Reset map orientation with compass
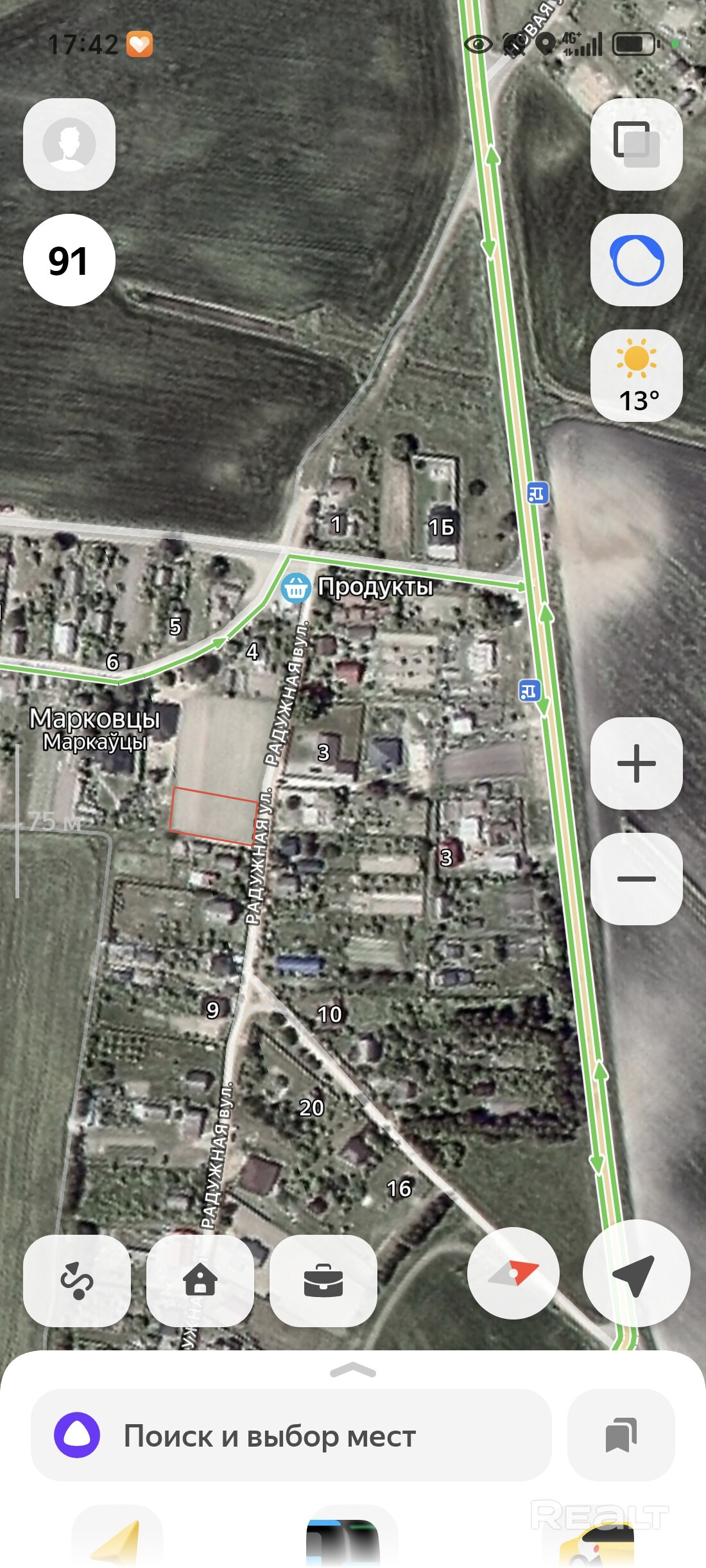Screen dimensions: 706x1568 tap(513, 1273)
